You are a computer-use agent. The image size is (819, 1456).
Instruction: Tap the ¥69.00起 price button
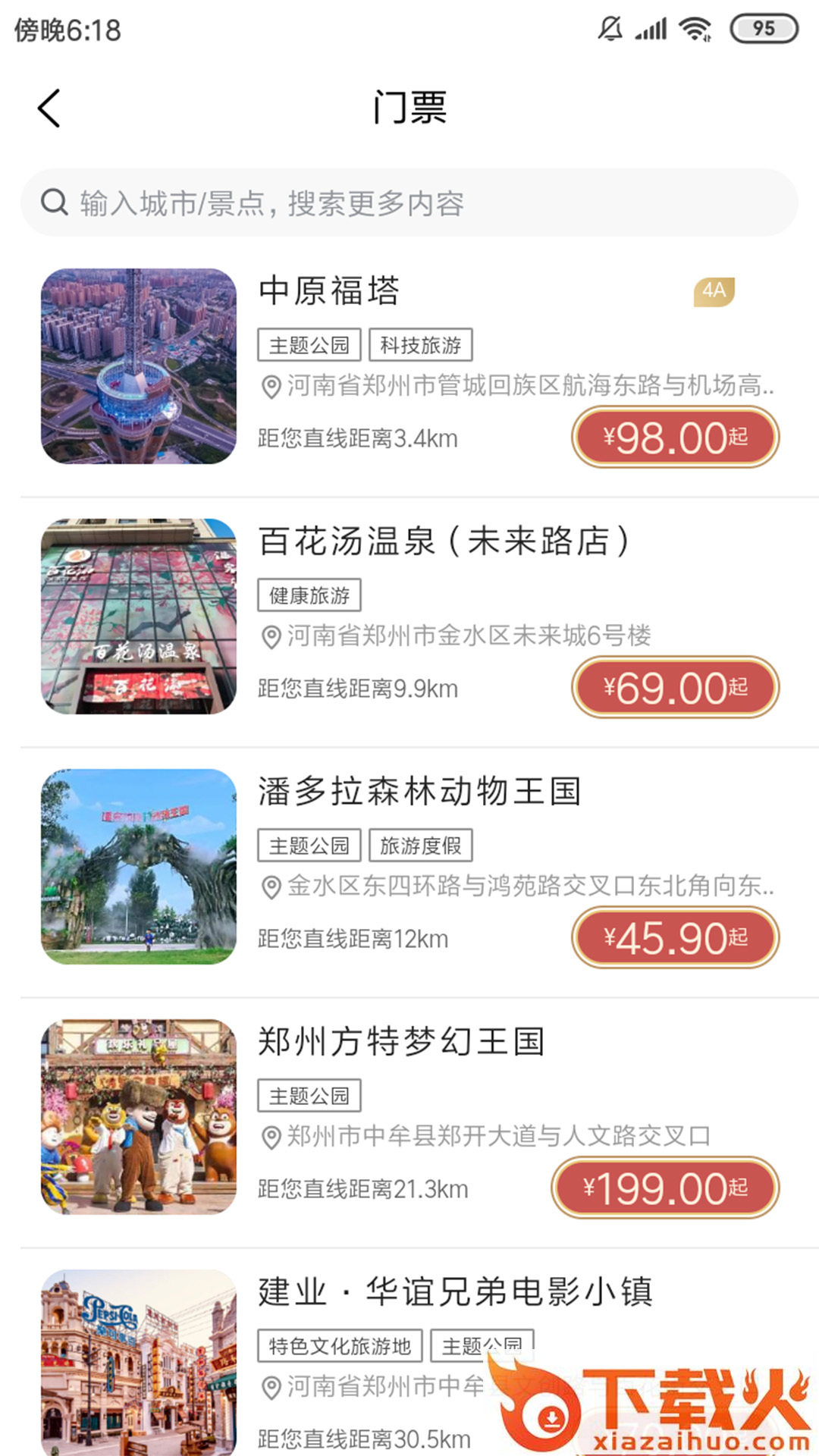point(675,688)
